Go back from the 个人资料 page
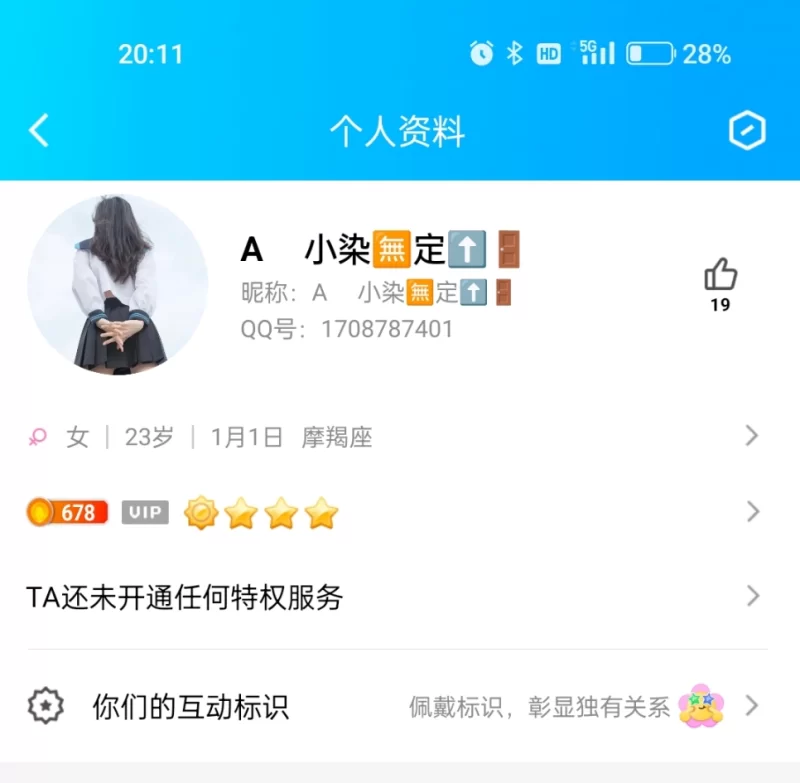 click(x=39, y=131)
